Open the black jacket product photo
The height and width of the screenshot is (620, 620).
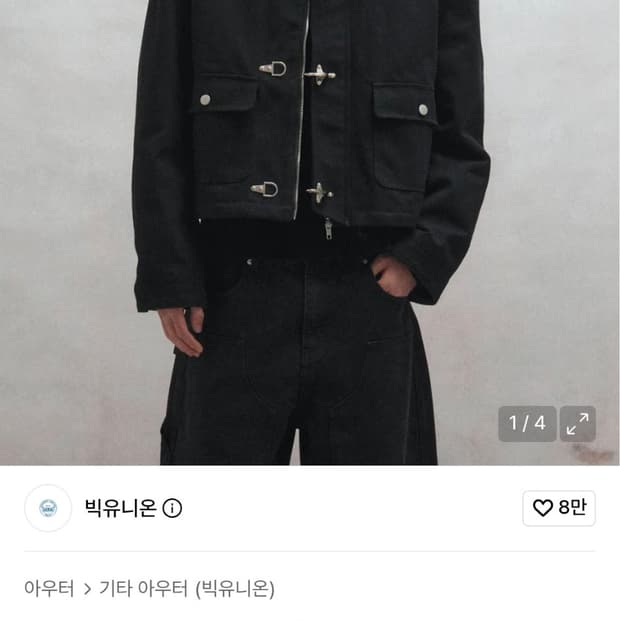click(x=310, y=232)
